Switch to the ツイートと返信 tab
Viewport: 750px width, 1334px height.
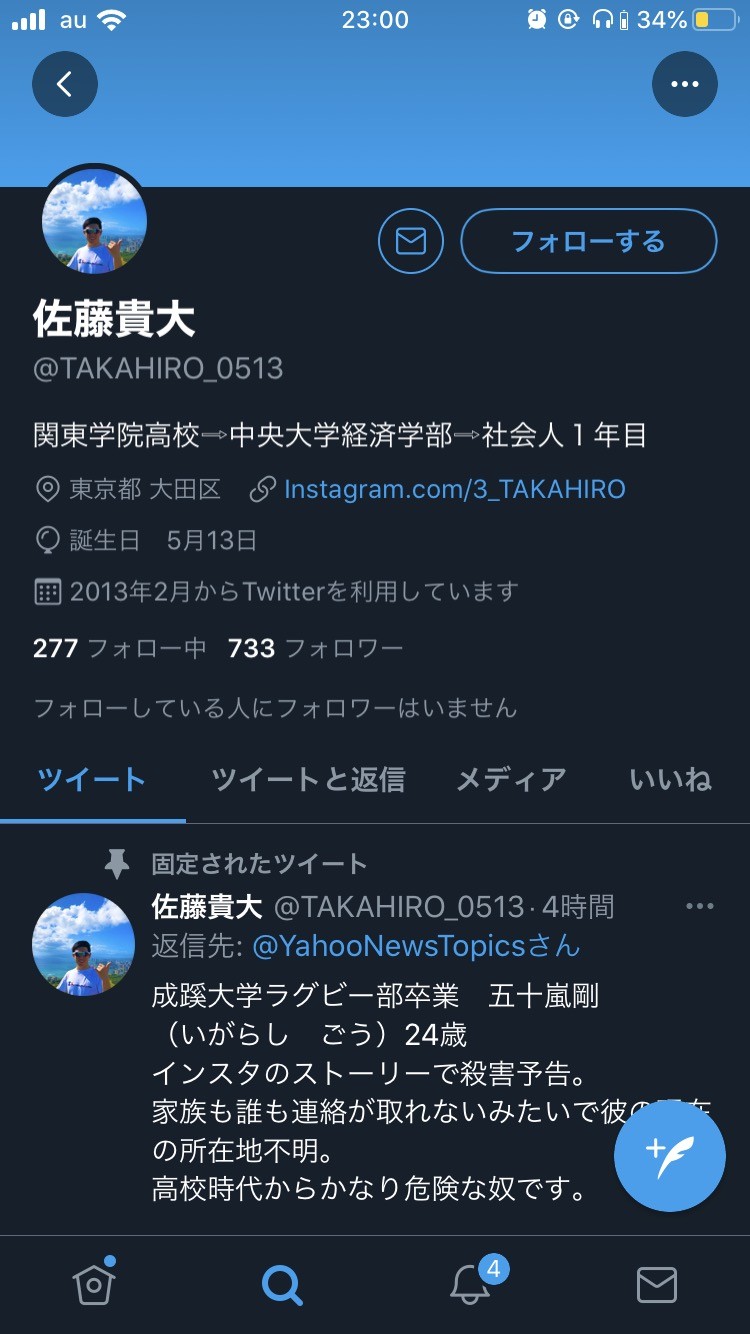(308, 780)
